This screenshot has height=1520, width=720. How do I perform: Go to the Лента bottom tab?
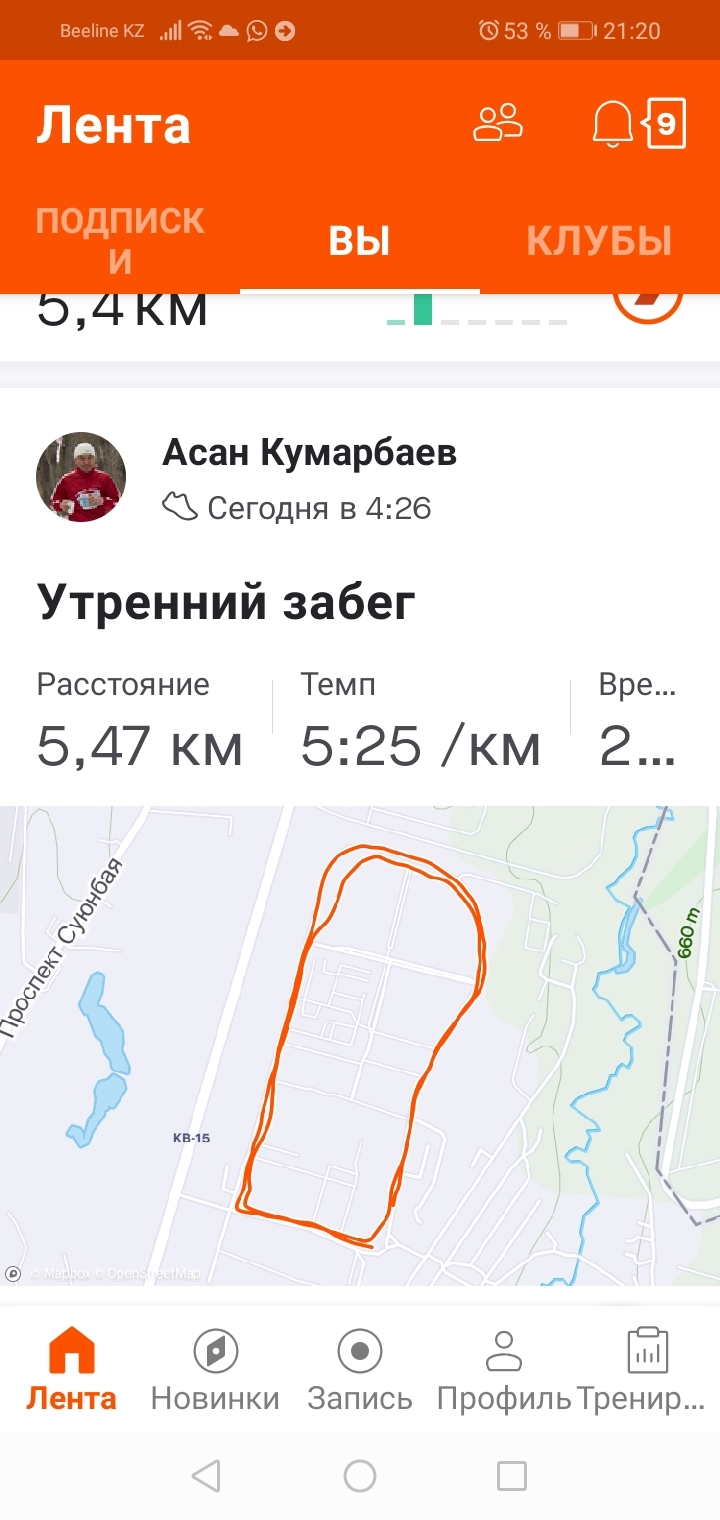(x=71, y=1368)
